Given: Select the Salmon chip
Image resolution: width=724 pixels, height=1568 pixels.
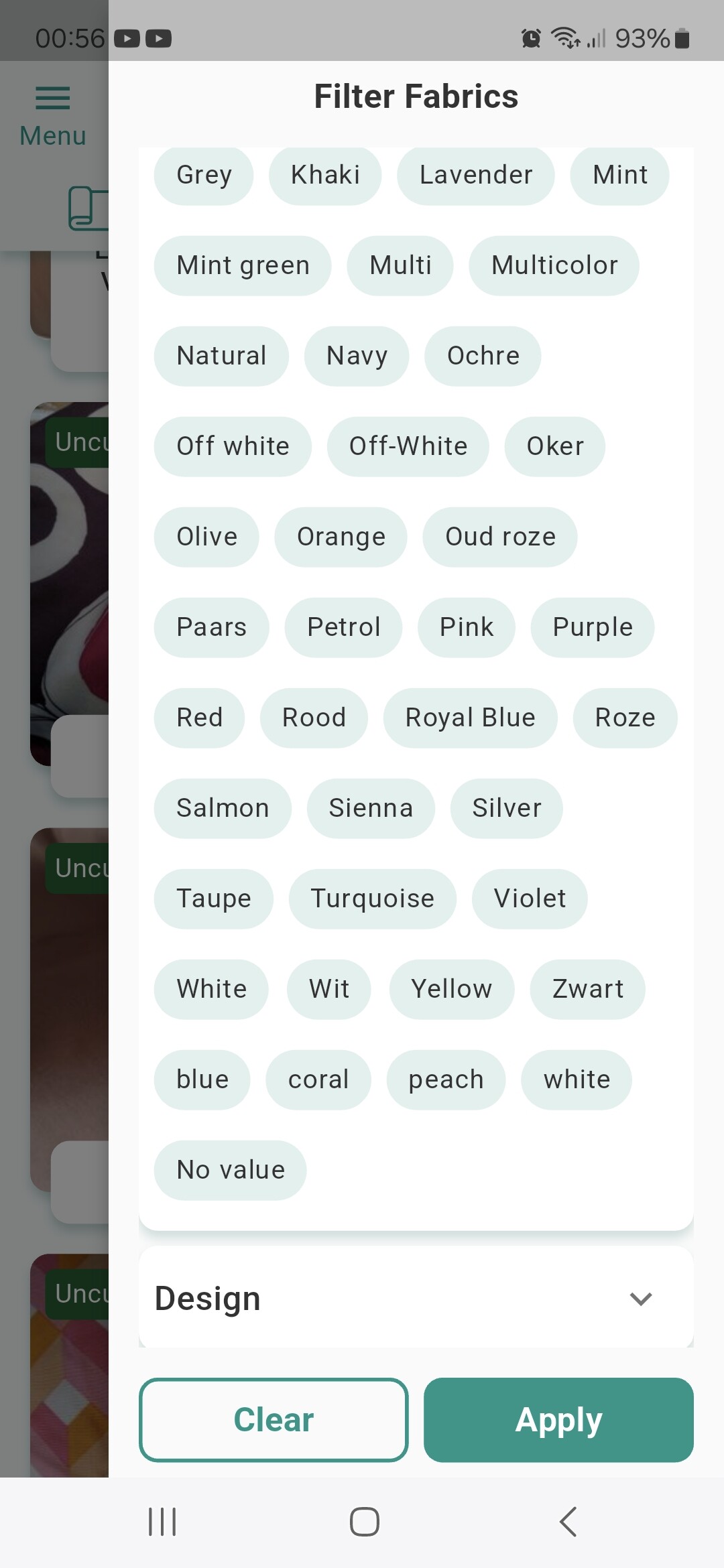Looking at the screenshot, I should click(223, 808).
